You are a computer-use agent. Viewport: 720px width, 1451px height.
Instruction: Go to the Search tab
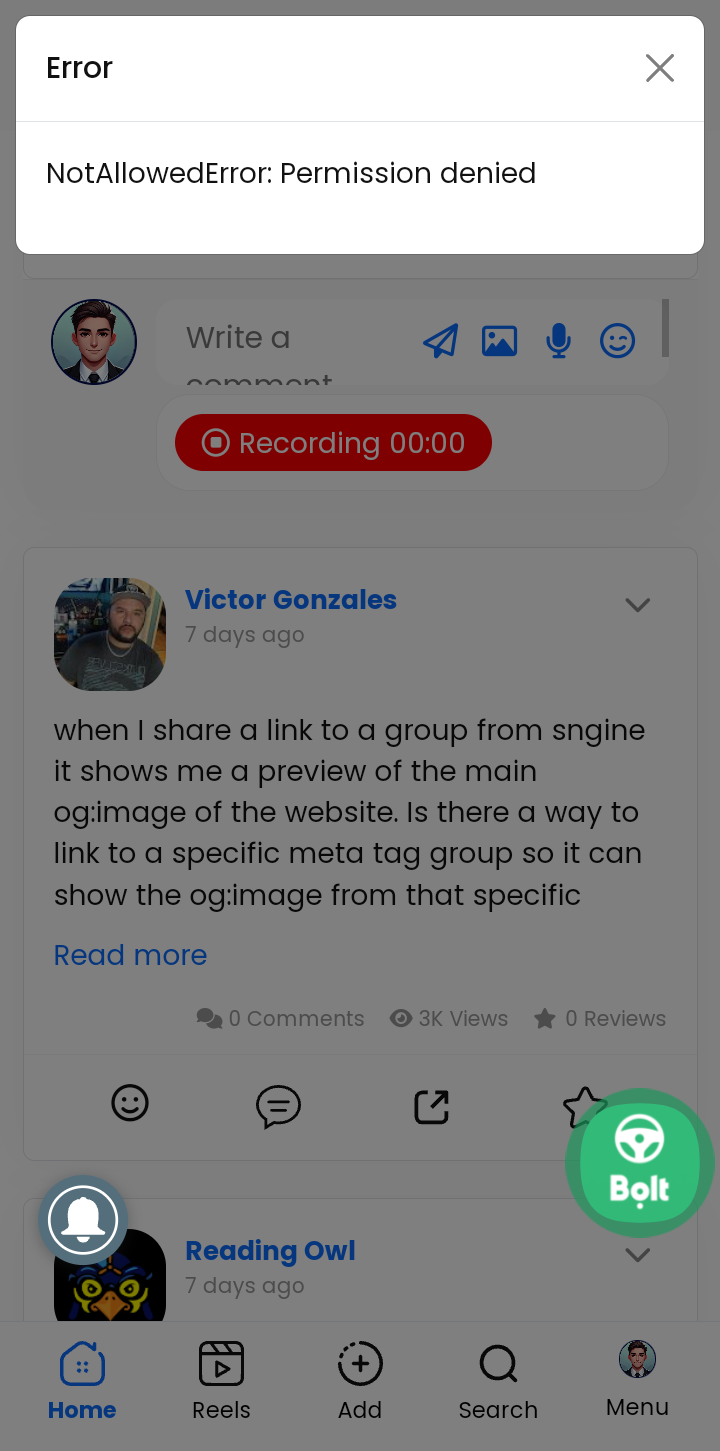(x=498, y=1381)
